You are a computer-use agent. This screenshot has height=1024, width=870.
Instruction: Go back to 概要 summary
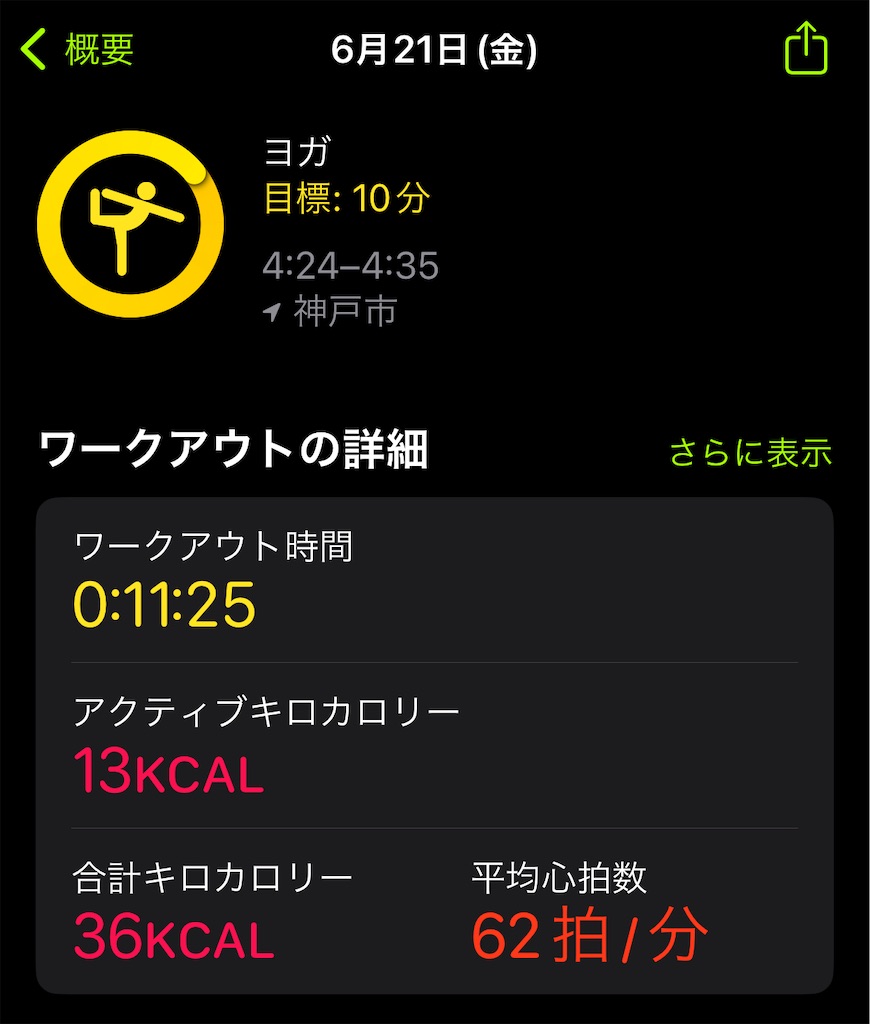tap(78, 50)
